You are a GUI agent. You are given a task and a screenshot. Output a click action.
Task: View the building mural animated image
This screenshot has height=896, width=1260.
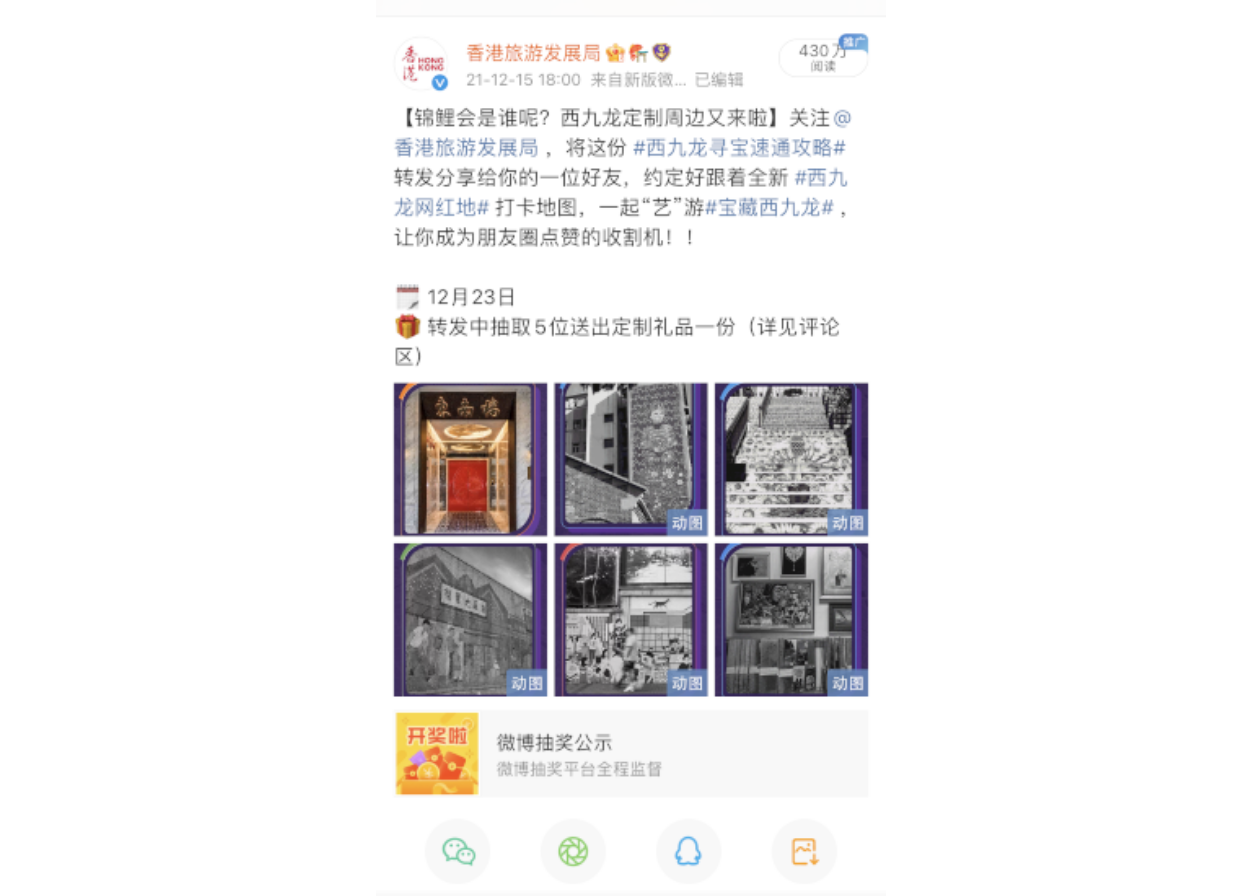(x=631, y=459)
